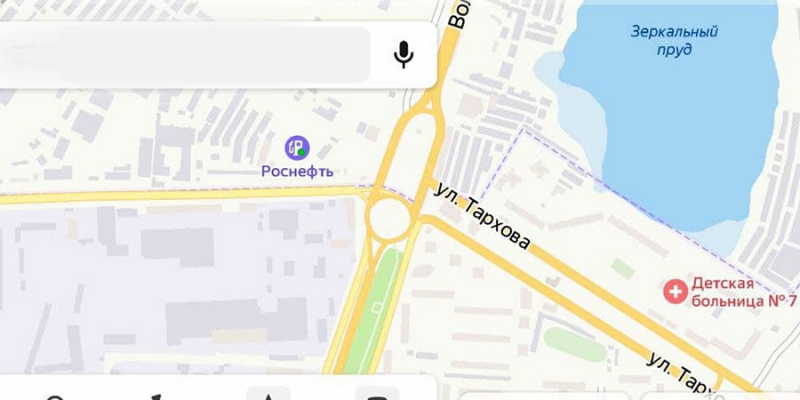Start voice search with the microphone
Viewport: 800px width, 400px height.
pyautogui.click(x=403, y=54)
